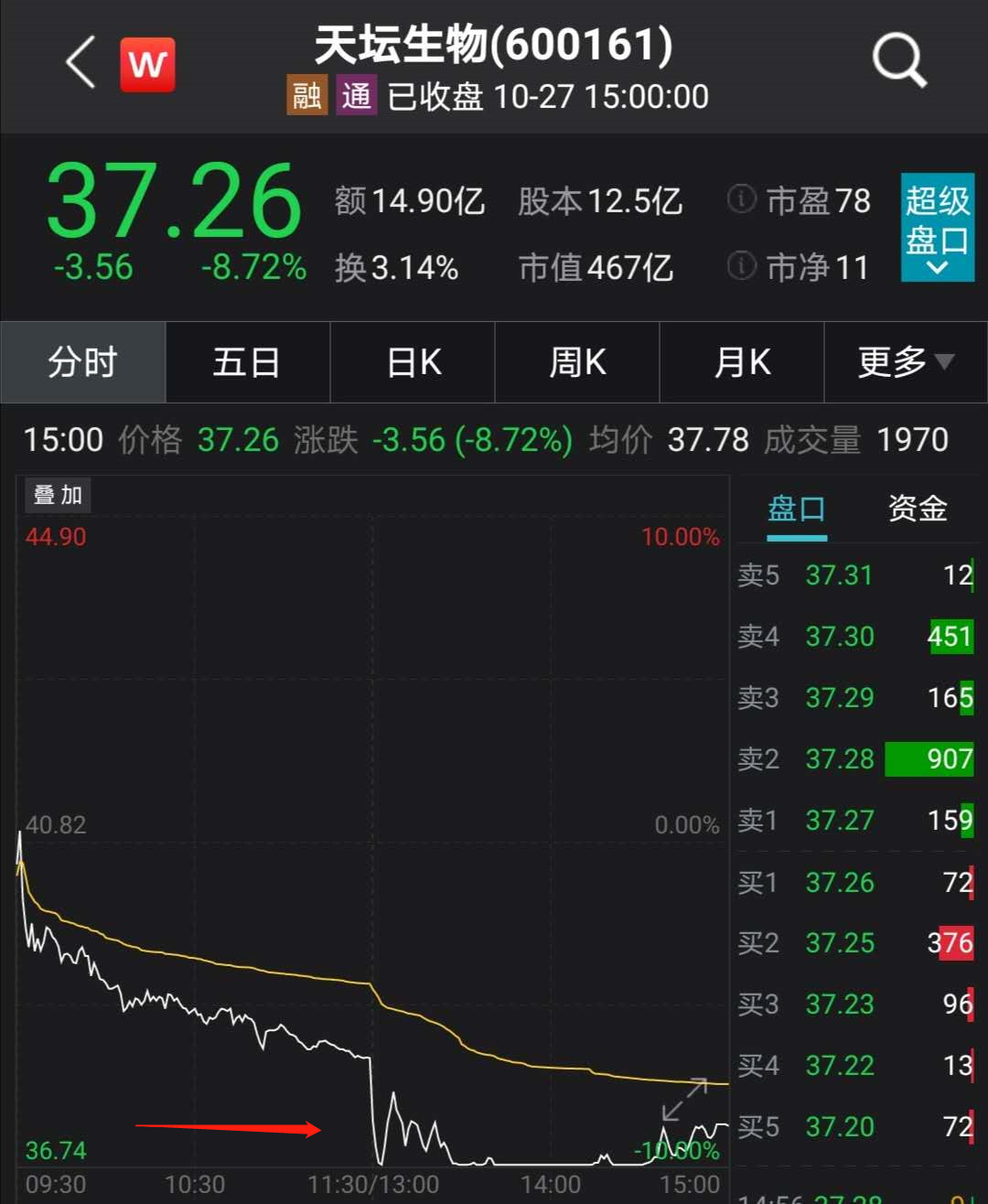Switch to the 五日 chart tab
Viewport: 988px width, 1204px height.
coord(247,362)
